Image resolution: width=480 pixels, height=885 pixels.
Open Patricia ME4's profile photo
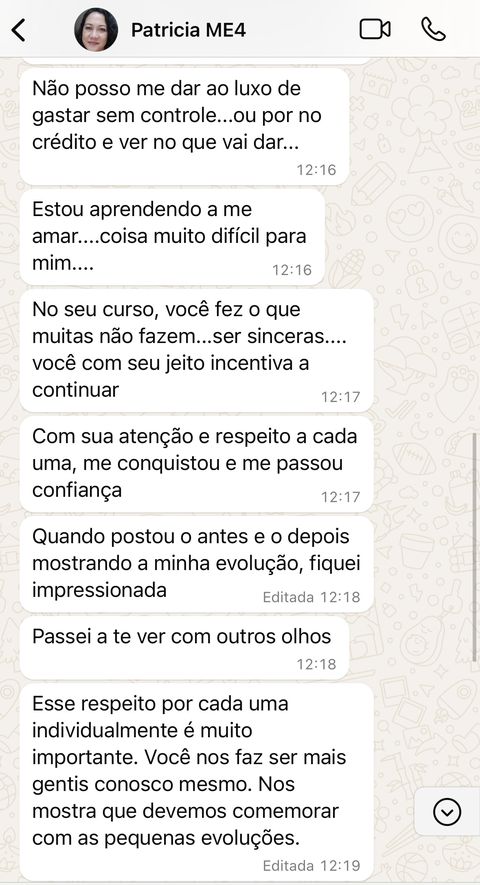(x=96, y=29)
